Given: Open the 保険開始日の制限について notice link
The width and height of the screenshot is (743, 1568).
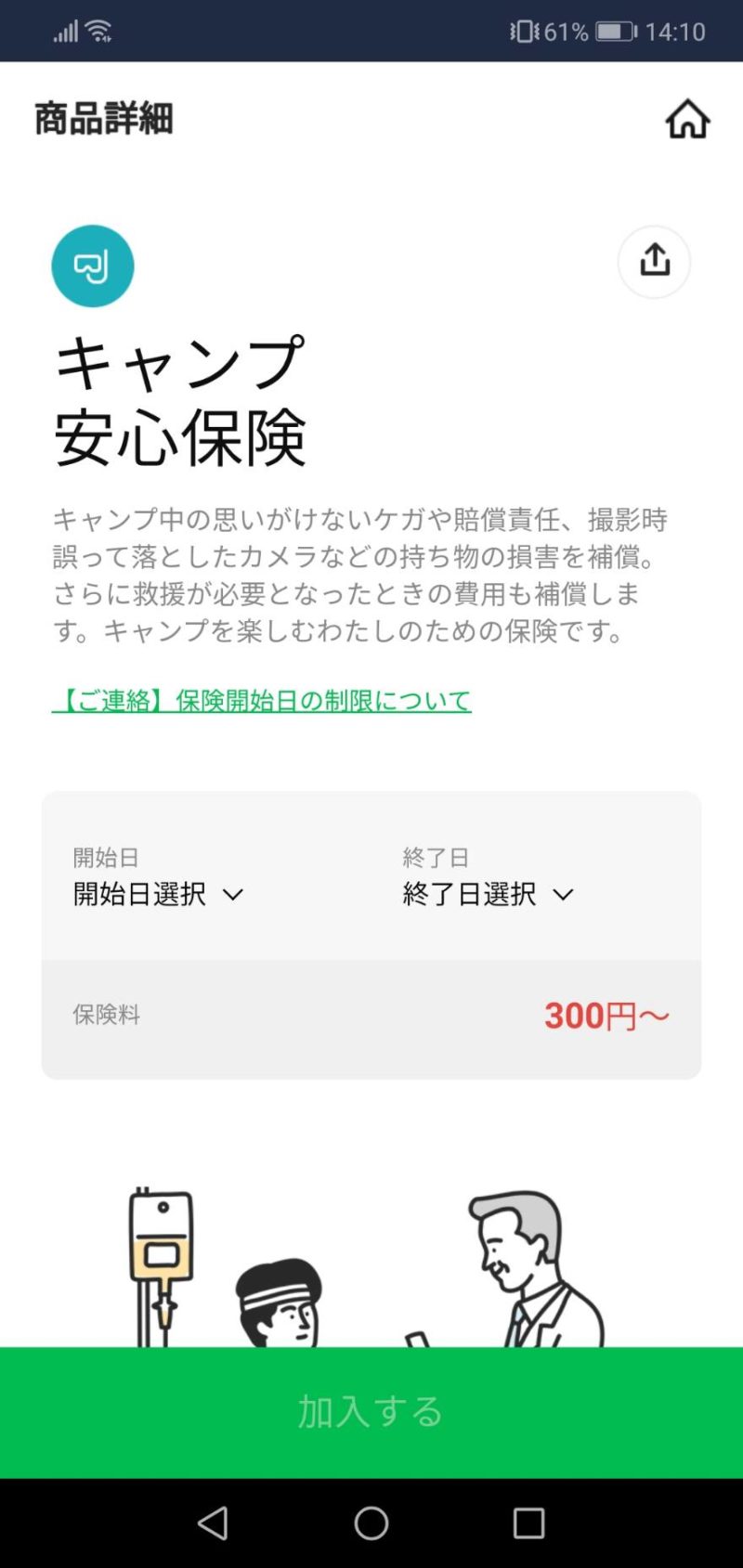Looking at the screenshot, I should click(x=262, y=700).
